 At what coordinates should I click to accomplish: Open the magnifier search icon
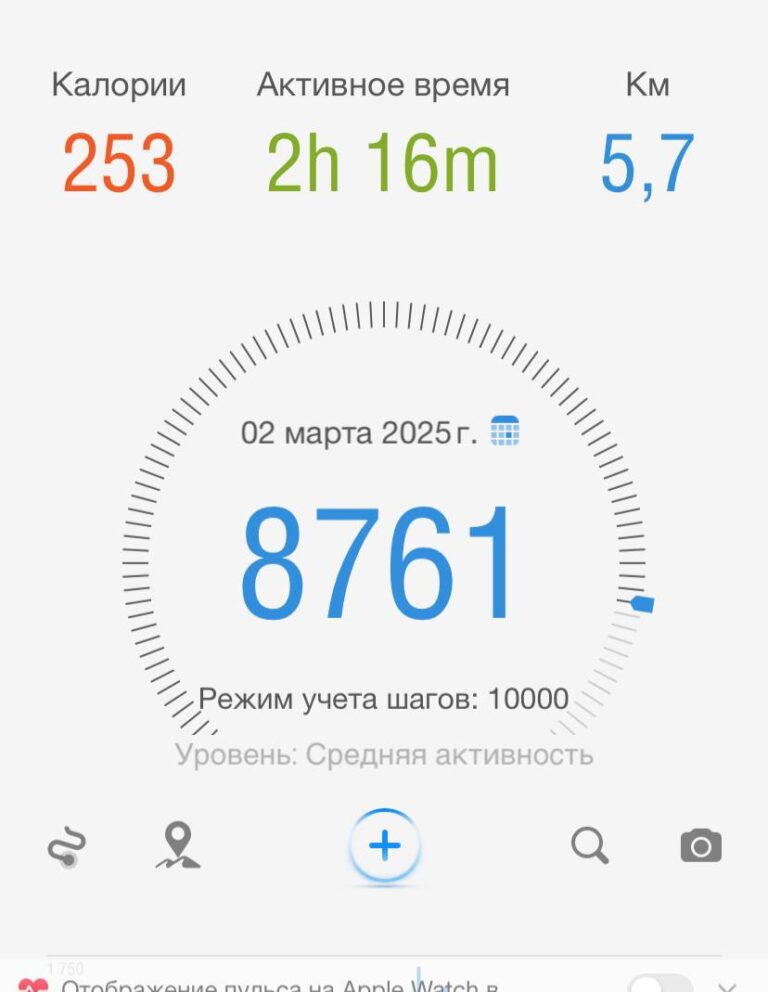point(590,847)
